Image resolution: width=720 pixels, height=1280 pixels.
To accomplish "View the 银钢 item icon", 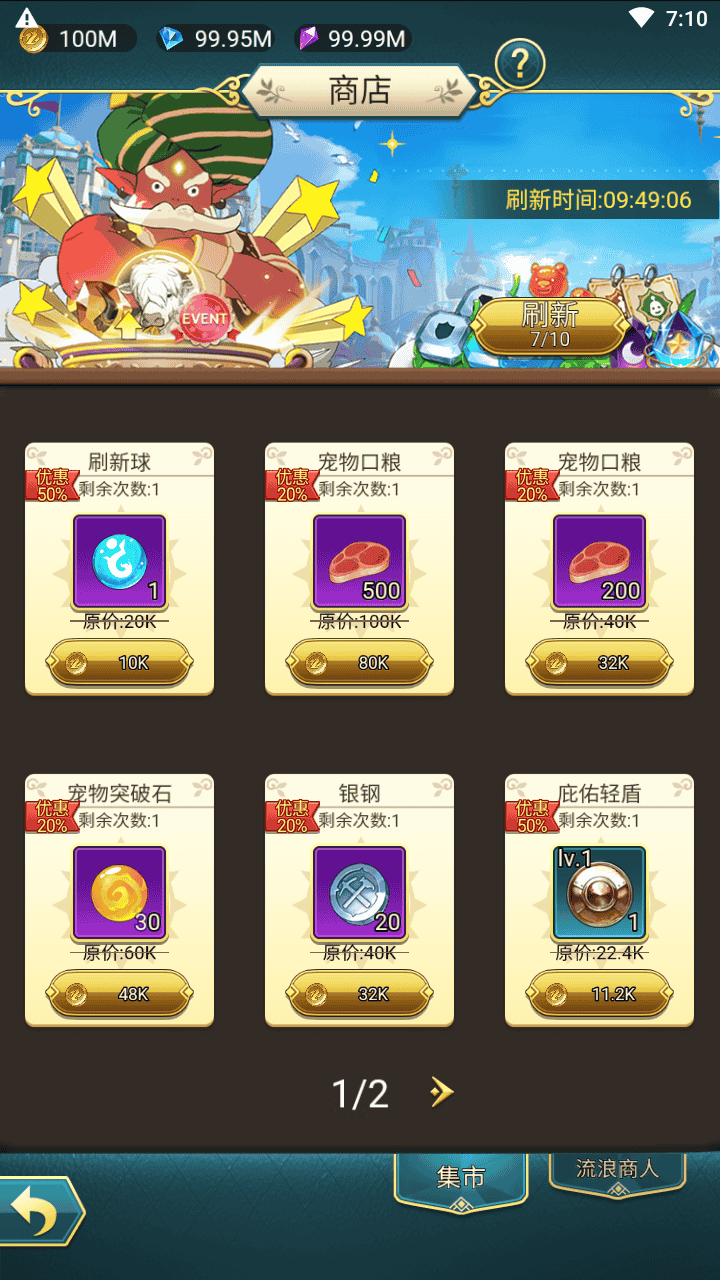I will (360, 893).
